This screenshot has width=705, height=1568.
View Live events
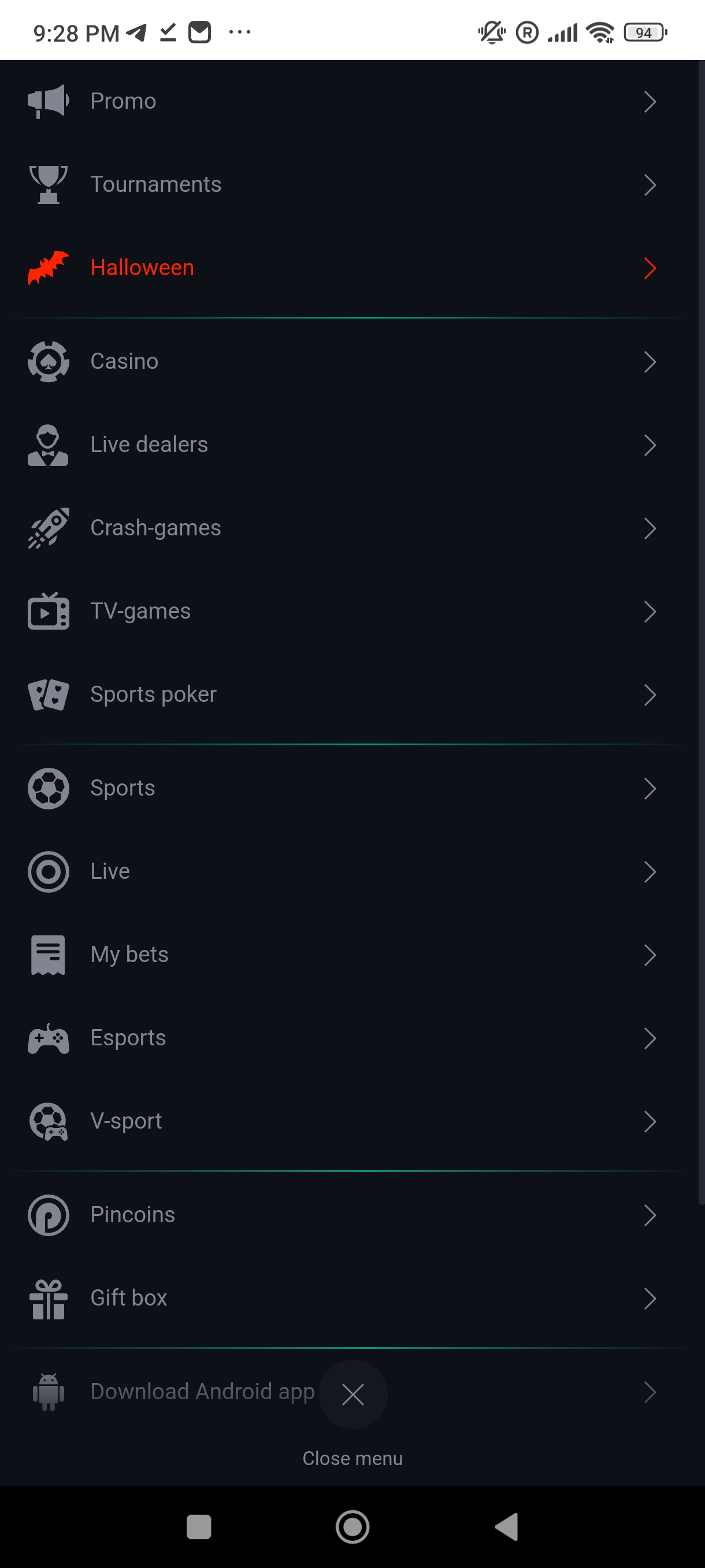[110, 872]
